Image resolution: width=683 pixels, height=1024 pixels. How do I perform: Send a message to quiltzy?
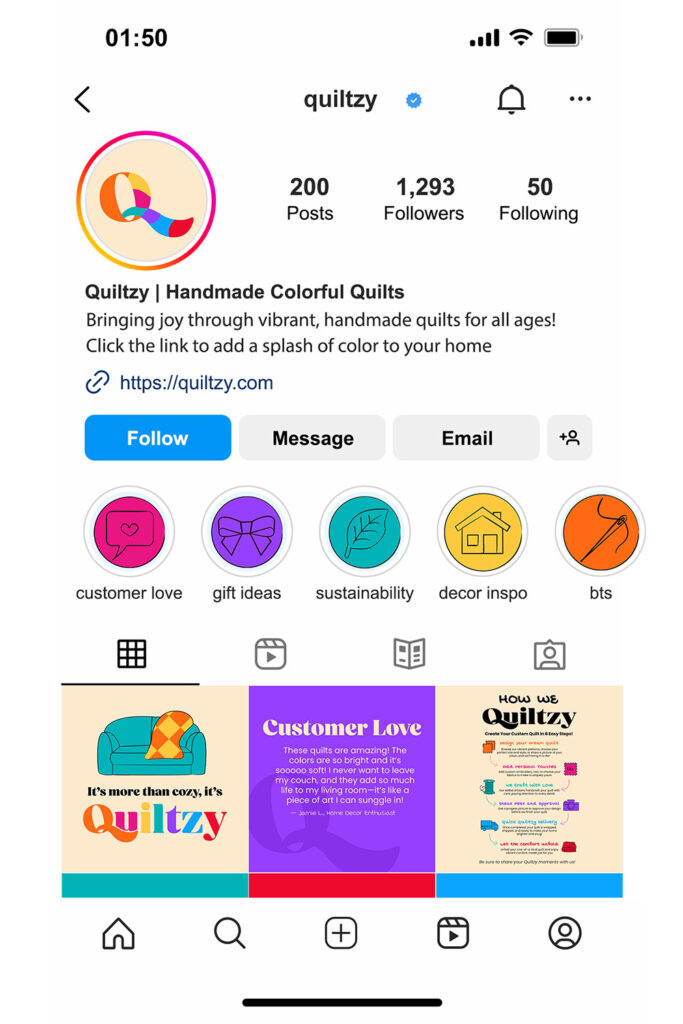point(312,438)
